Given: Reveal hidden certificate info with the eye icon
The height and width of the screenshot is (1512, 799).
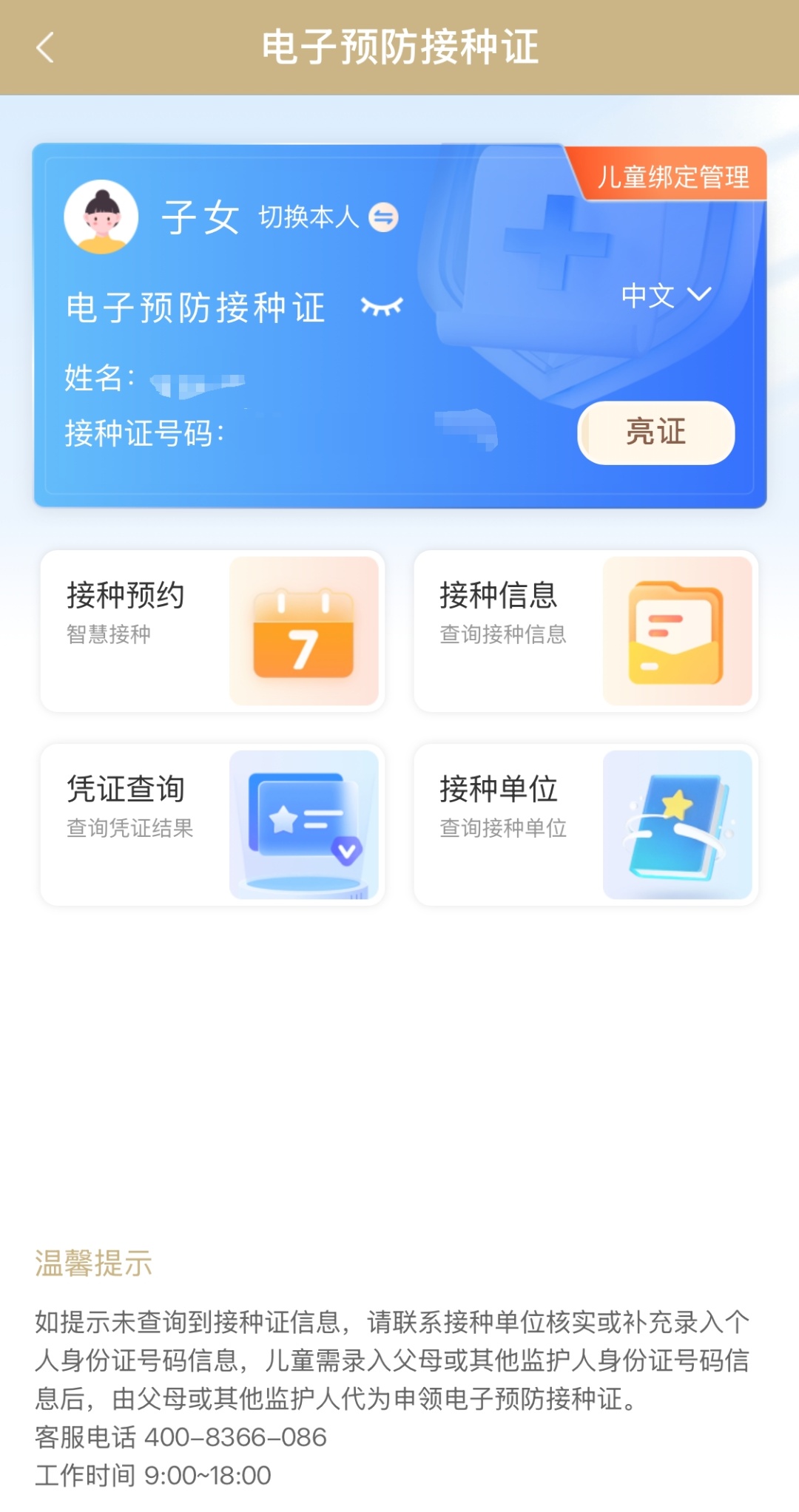Looking at the screenshot, I should [382, 306].
